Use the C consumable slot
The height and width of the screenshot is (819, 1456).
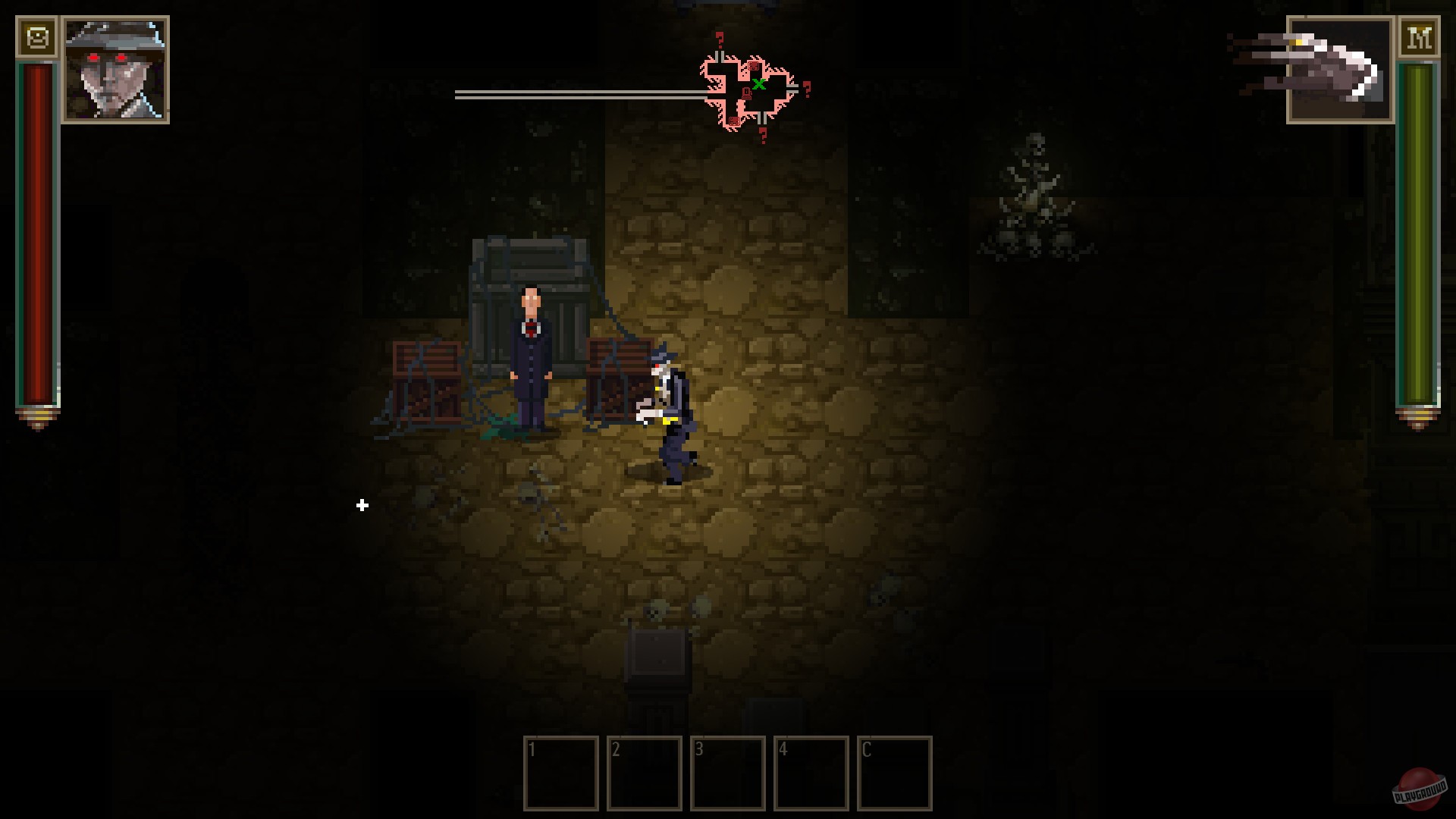click(x=895, y=773)
